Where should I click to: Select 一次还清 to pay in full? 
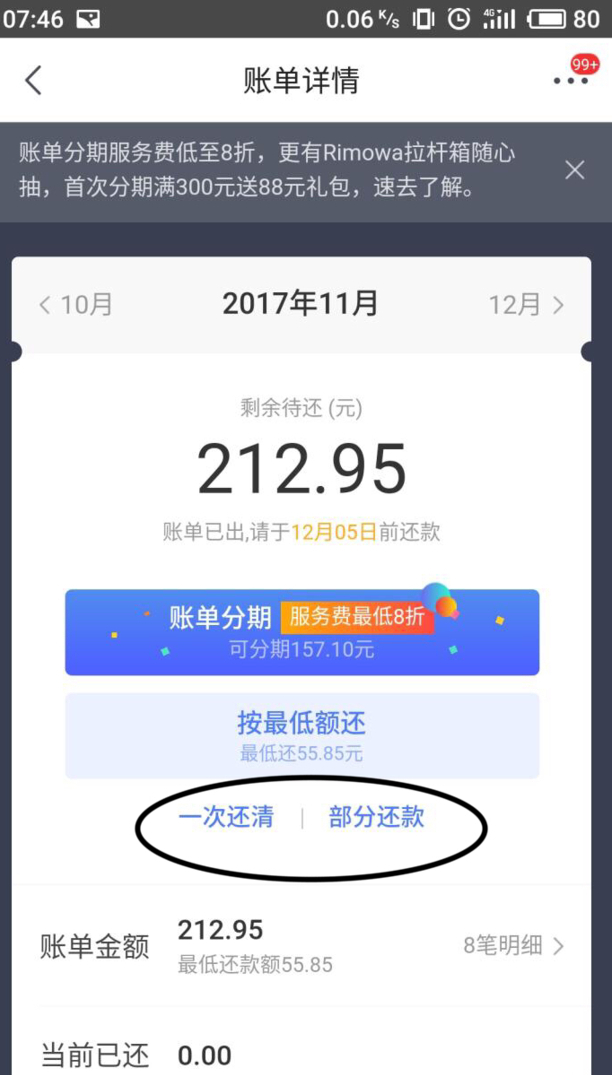[x=226, y=817]
